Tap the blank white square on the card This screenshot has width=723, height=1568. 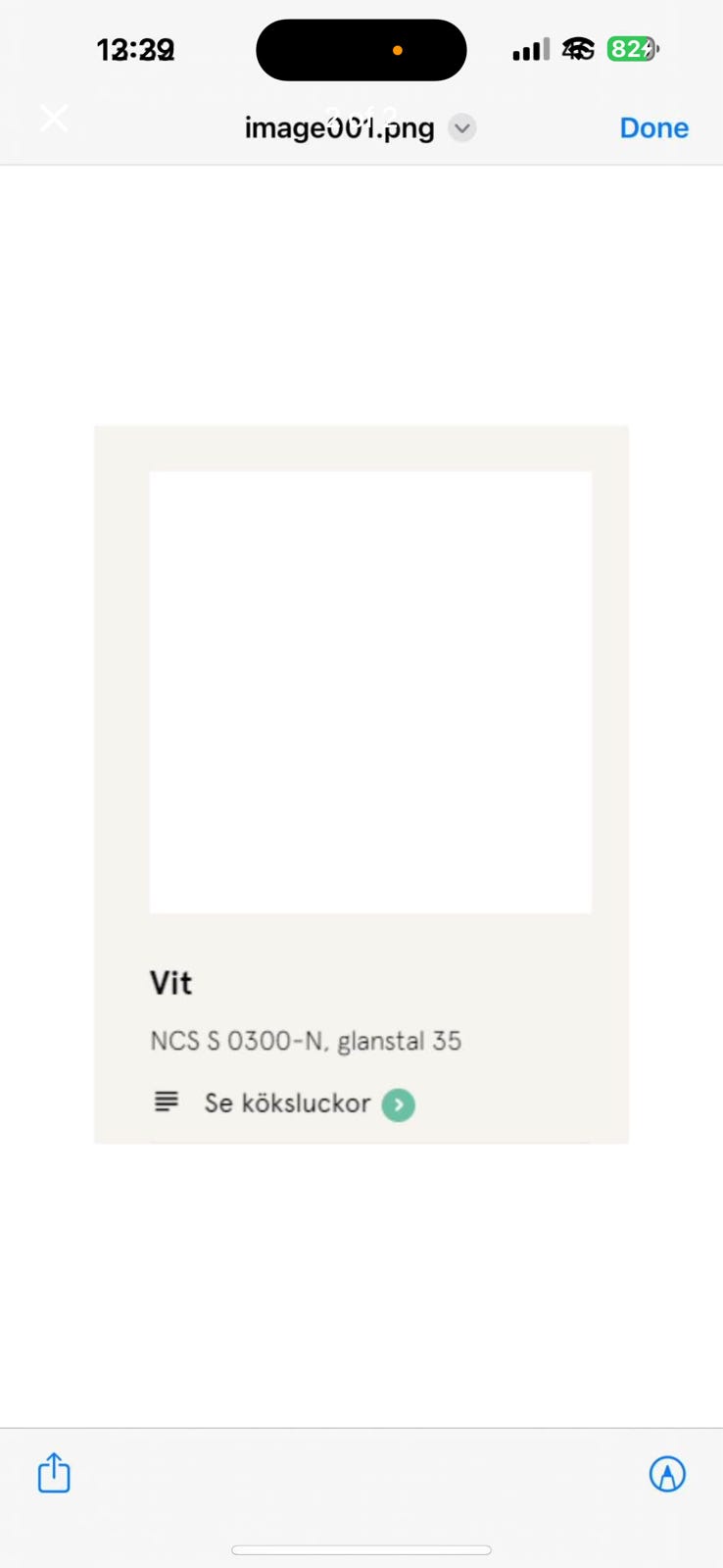[369, 690]
